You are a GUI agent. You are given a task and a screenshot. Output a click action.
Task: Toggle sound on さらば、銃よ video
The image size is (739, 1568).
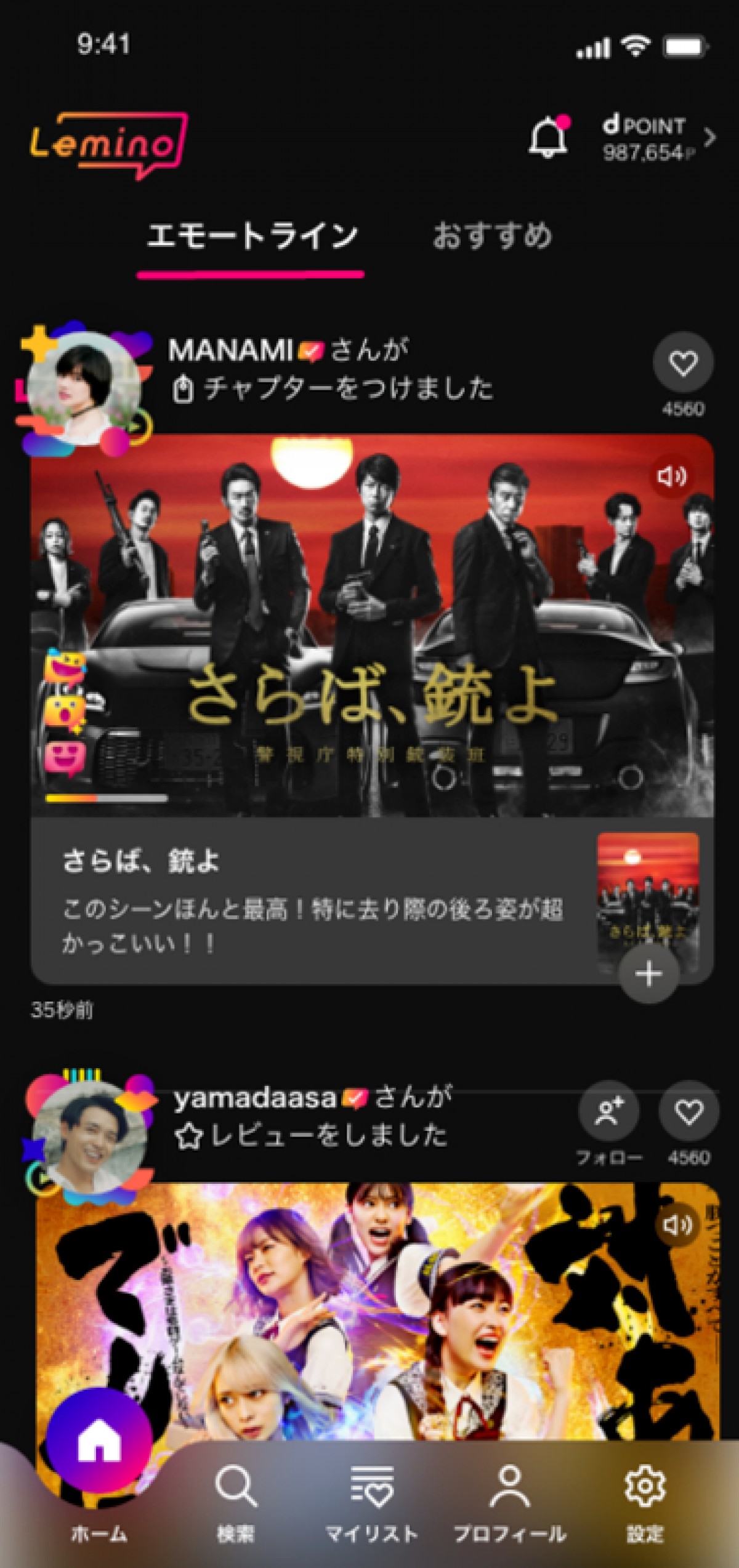point(671,476)
